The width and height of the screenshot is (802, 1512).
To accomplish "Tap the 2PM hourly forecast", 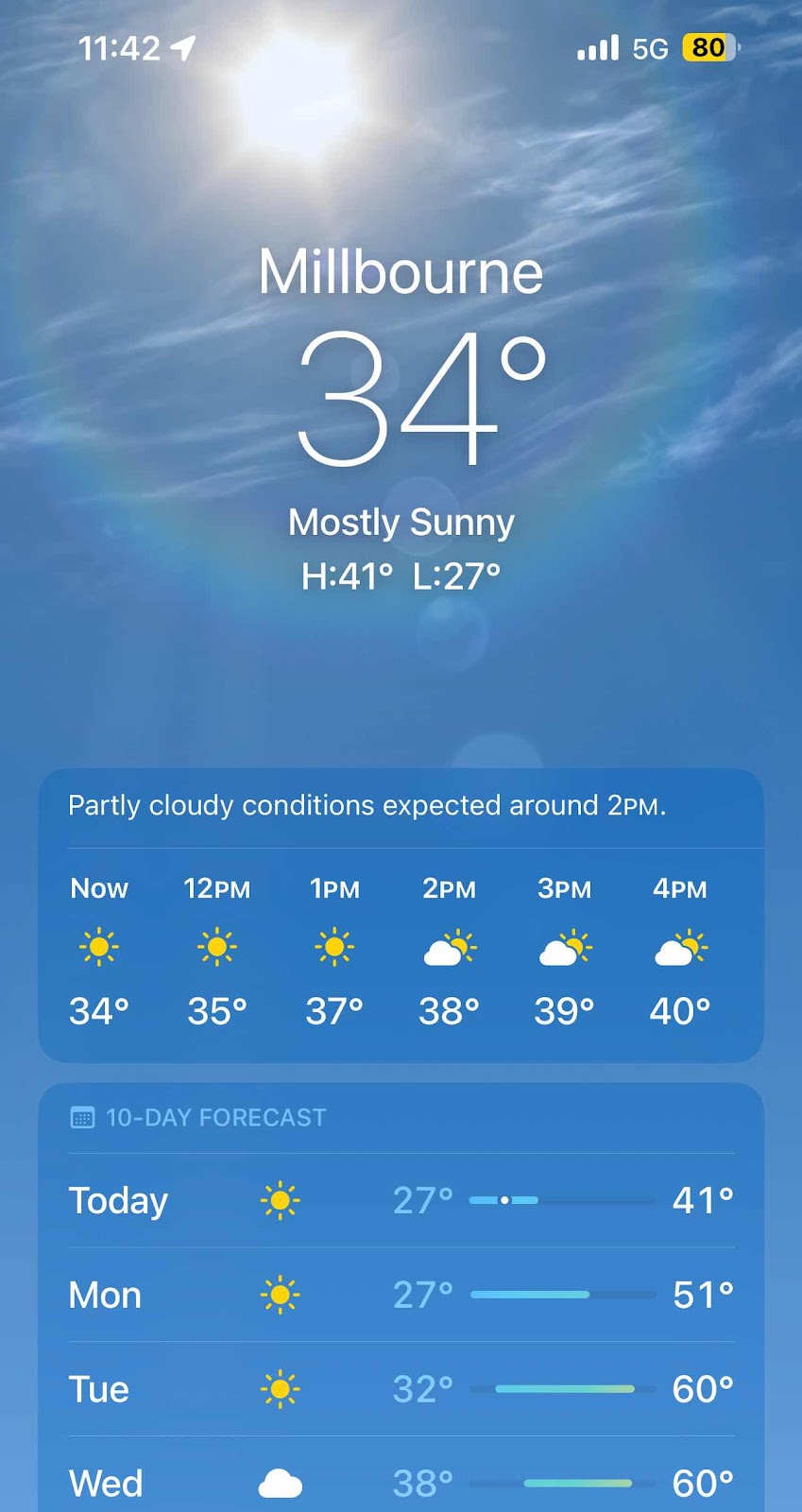I will (x=449, y=950).
